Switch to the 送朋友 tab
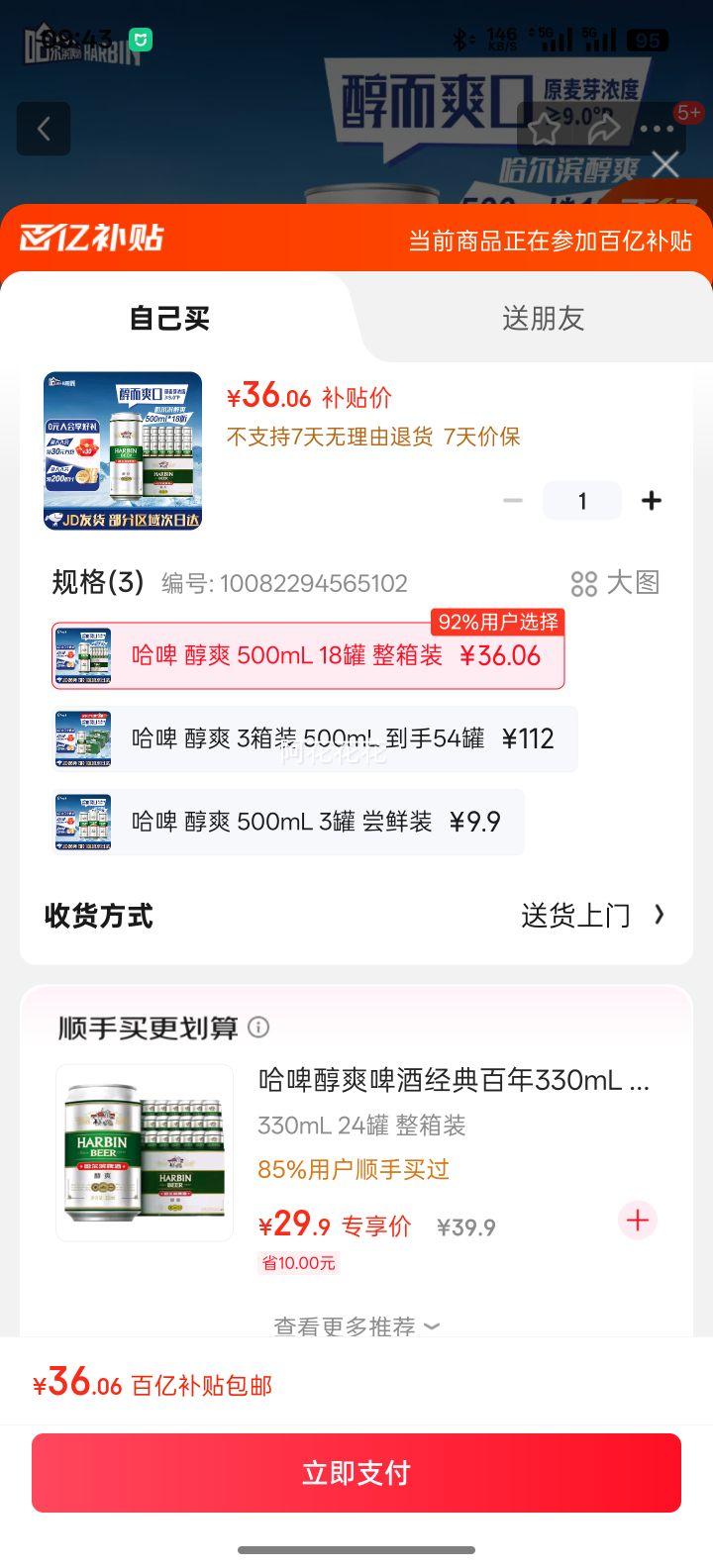 click(x=544, y=318)
